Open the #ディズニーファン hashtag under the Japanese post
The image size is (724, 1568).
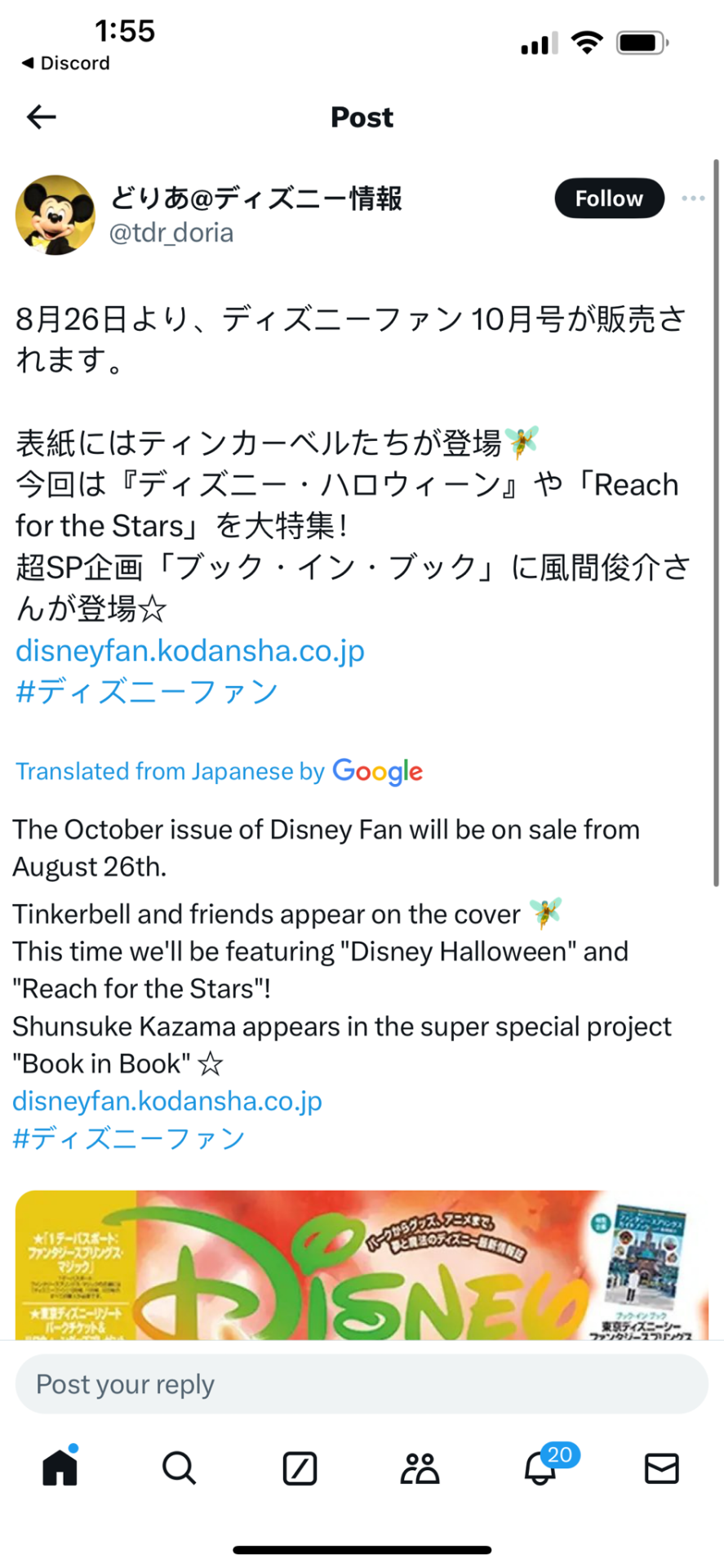pyautogui.click(x=147, y=692)
